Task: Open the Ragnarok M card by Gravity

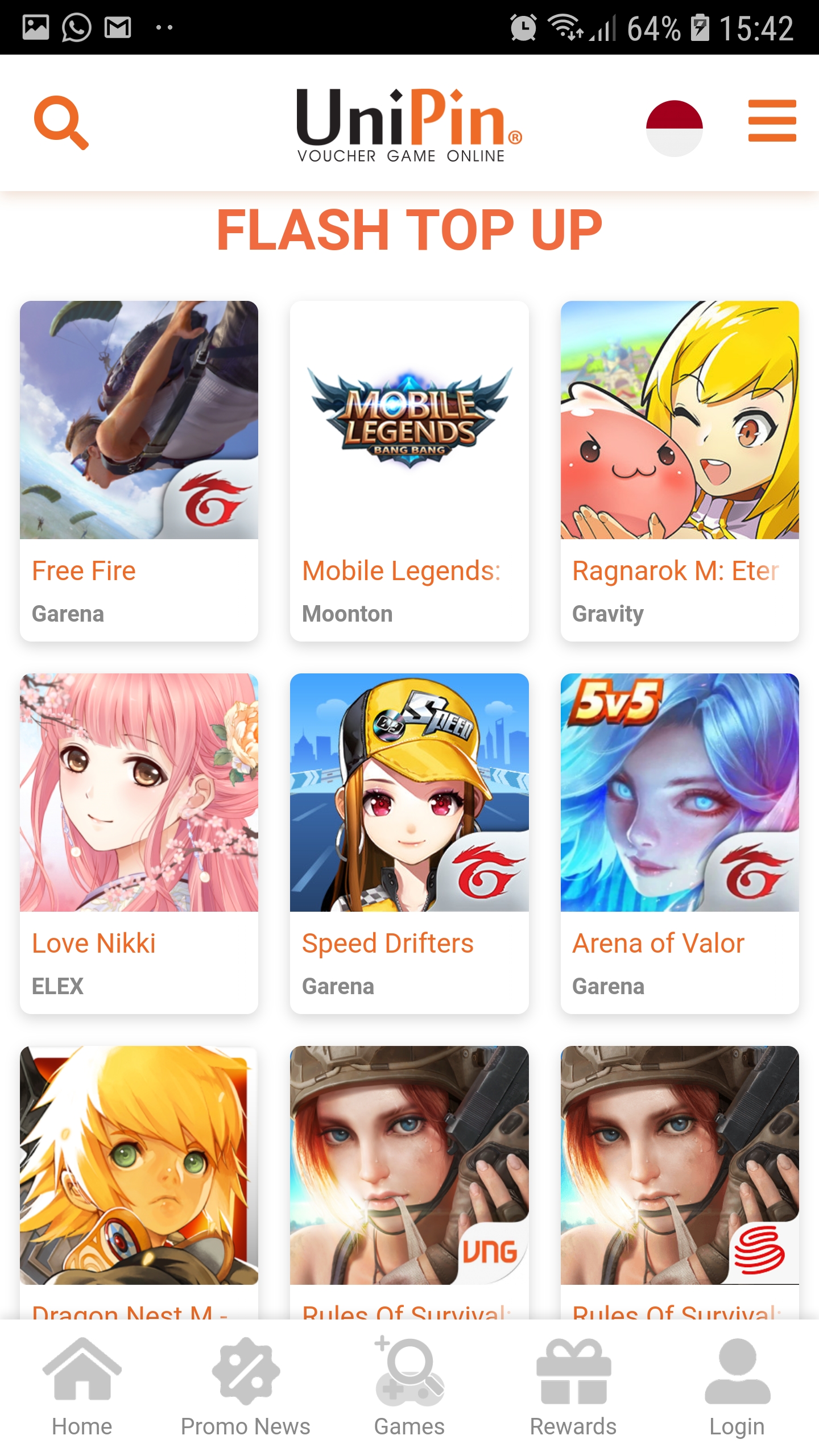Action: click(x=680, y=471)
